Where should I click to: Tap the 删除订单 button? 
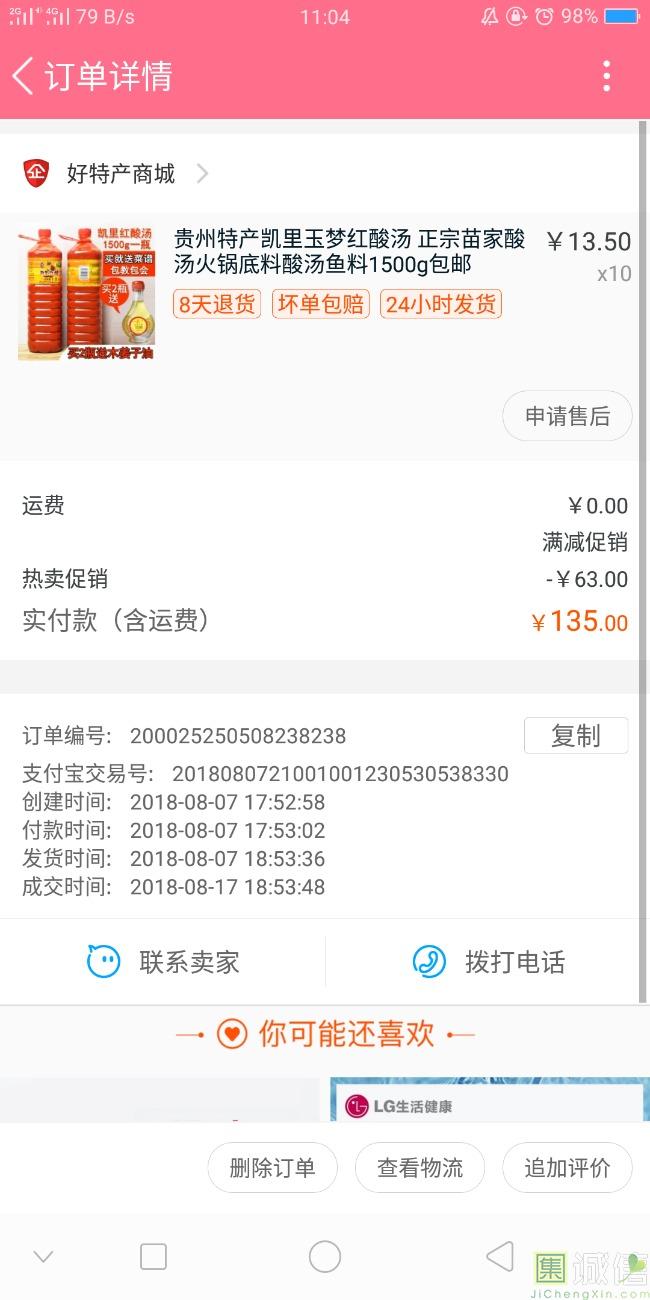point(272,1167)
